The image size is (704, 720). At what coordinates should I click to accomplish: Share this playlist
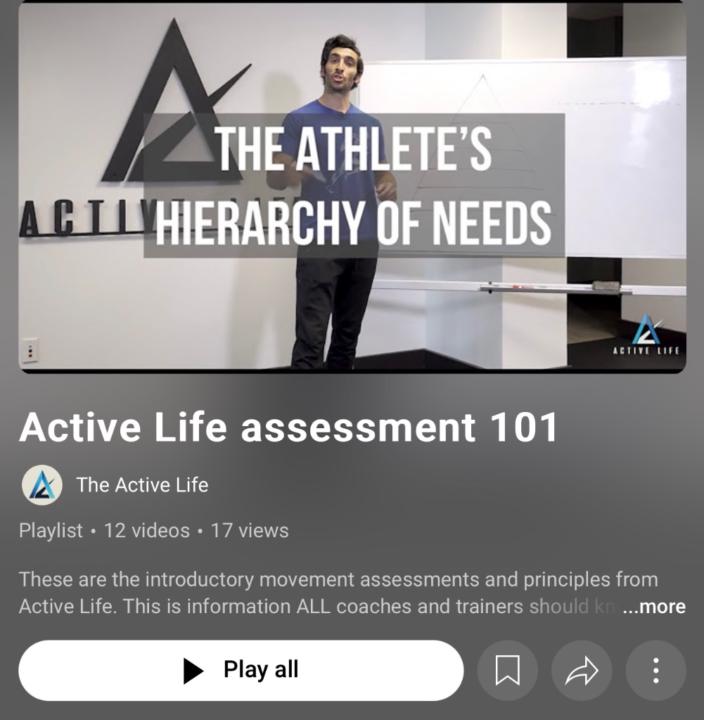[x=581, y=671]
